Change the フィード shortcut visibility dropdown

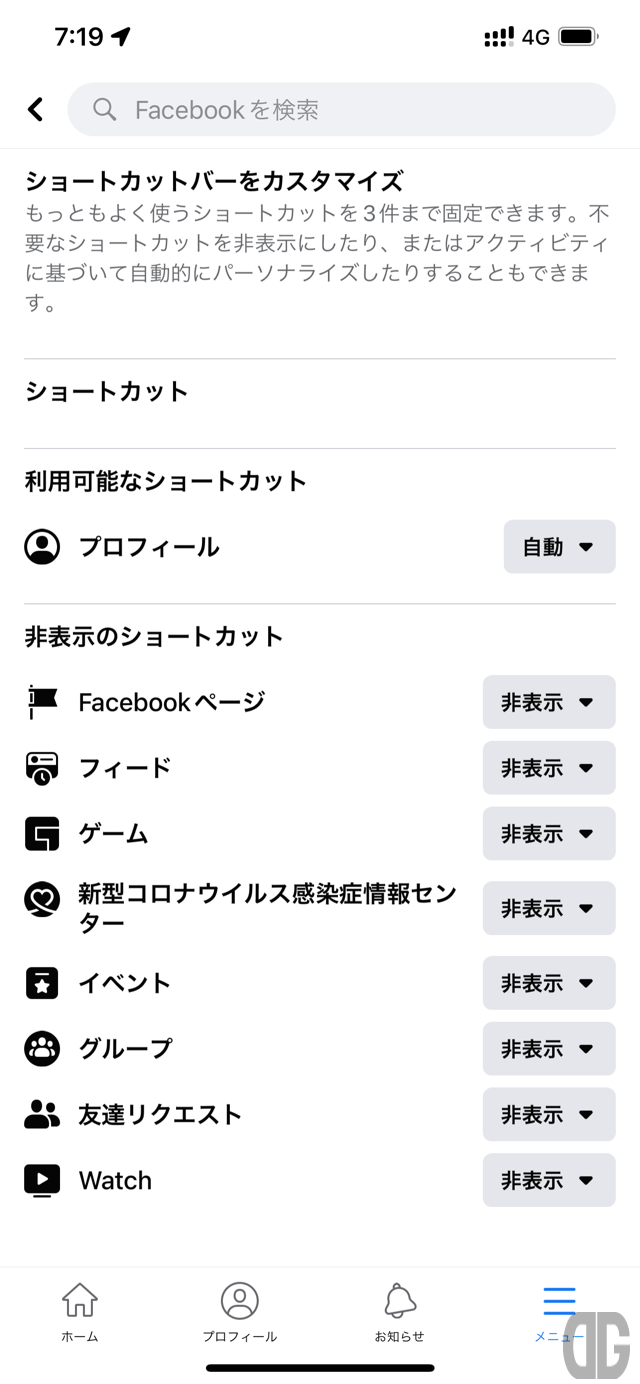click(549, 768)
